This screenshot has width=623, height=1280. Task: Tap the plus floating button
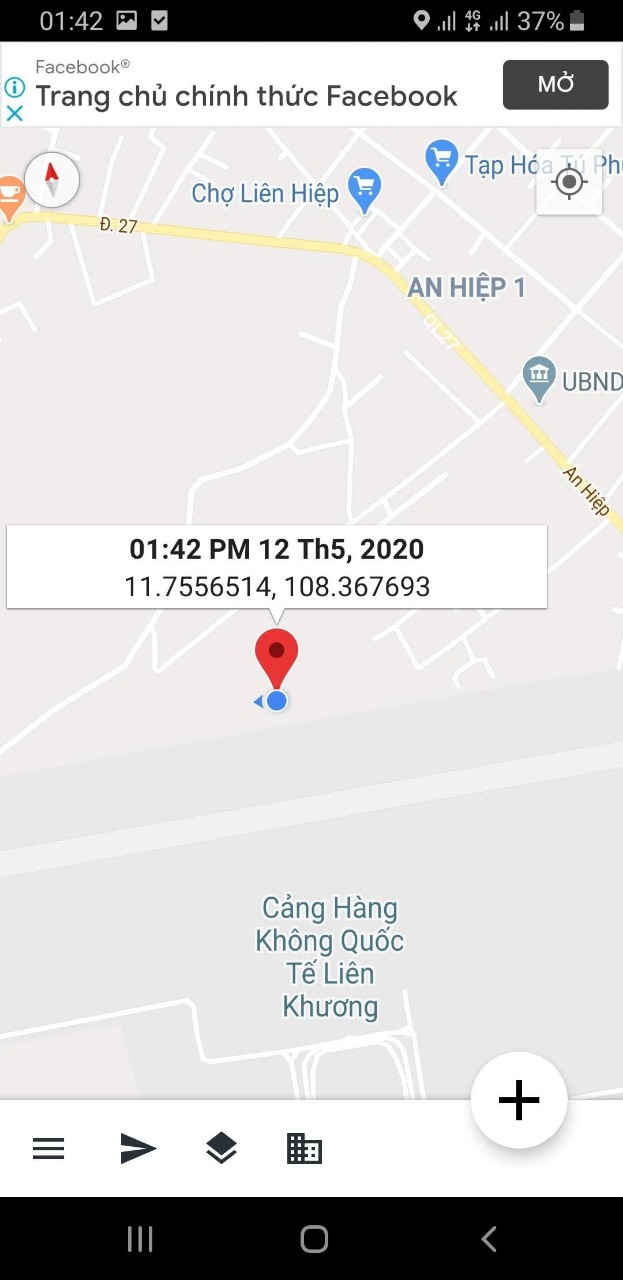pyautogui.click(x=519, y=1100)
